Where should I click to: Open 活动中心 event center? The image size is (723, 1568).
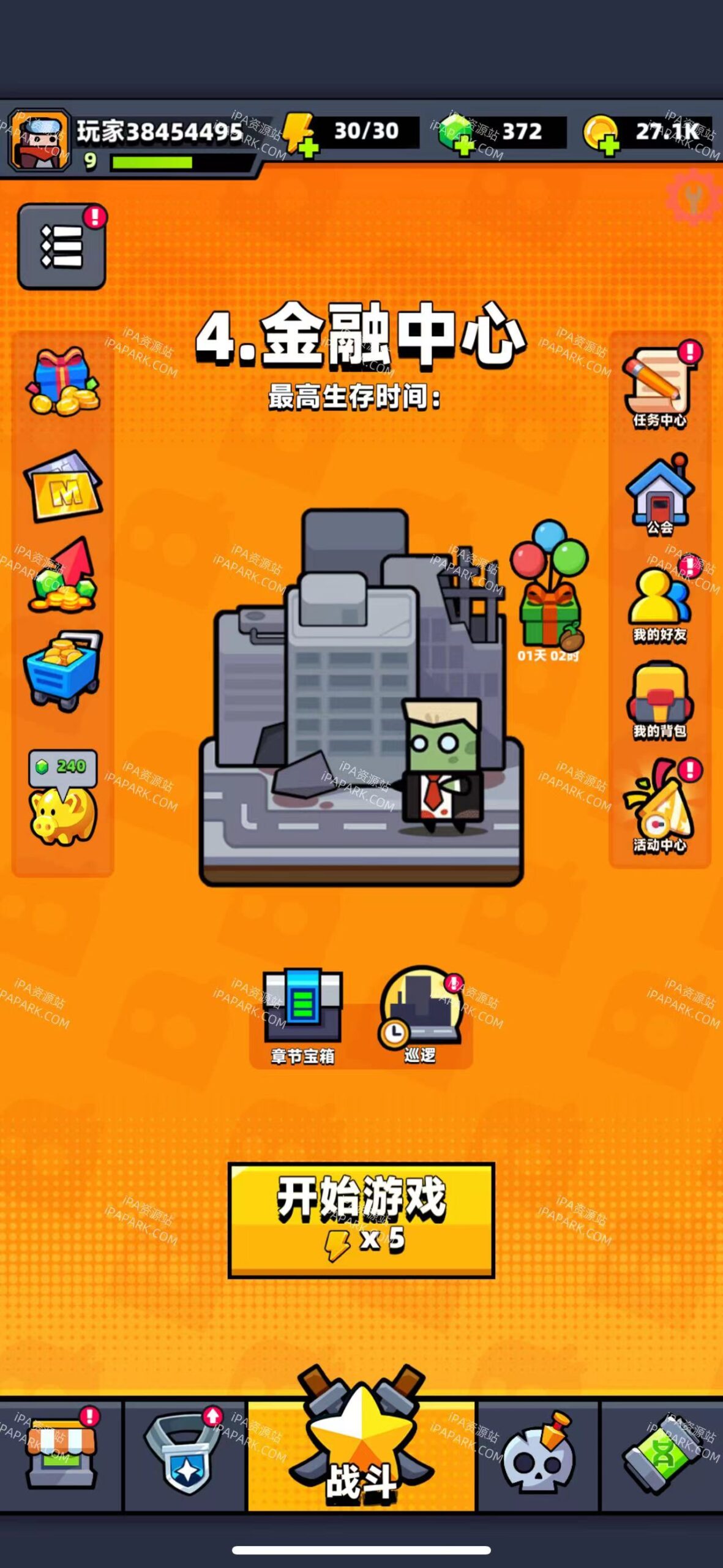pos(659,805)
